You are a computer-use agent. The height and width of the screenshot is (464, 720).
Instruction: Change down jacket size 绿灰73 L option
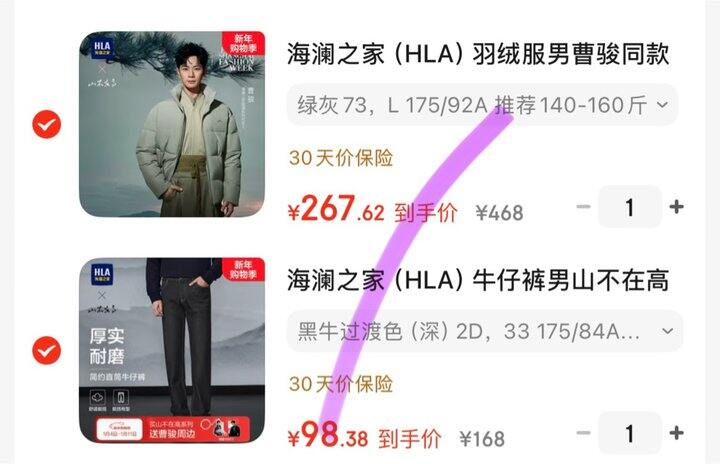[482, 105]
